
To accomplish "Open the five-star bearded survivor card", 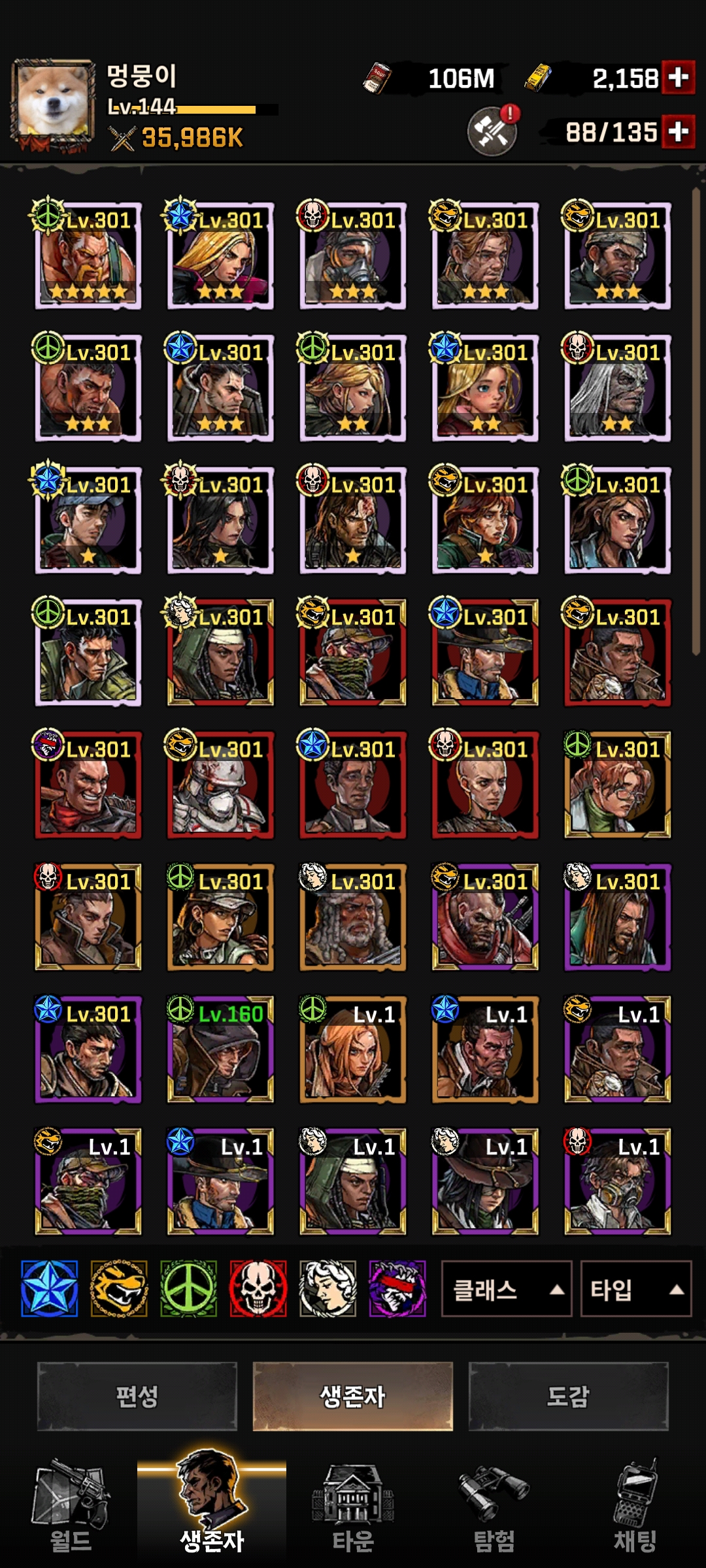I will coord(88,255).
